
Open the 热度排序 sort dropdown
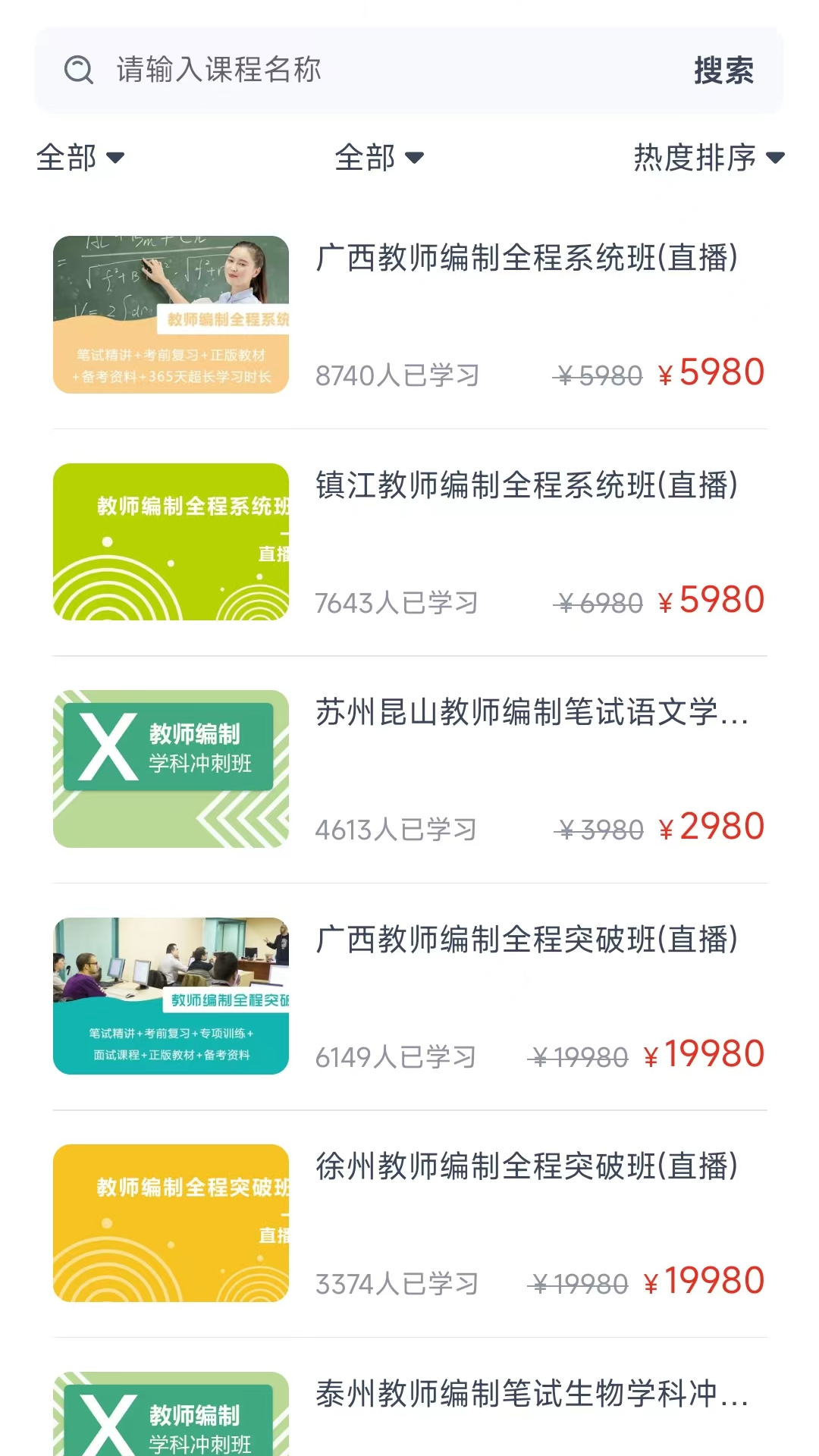(x=708, y=158)
